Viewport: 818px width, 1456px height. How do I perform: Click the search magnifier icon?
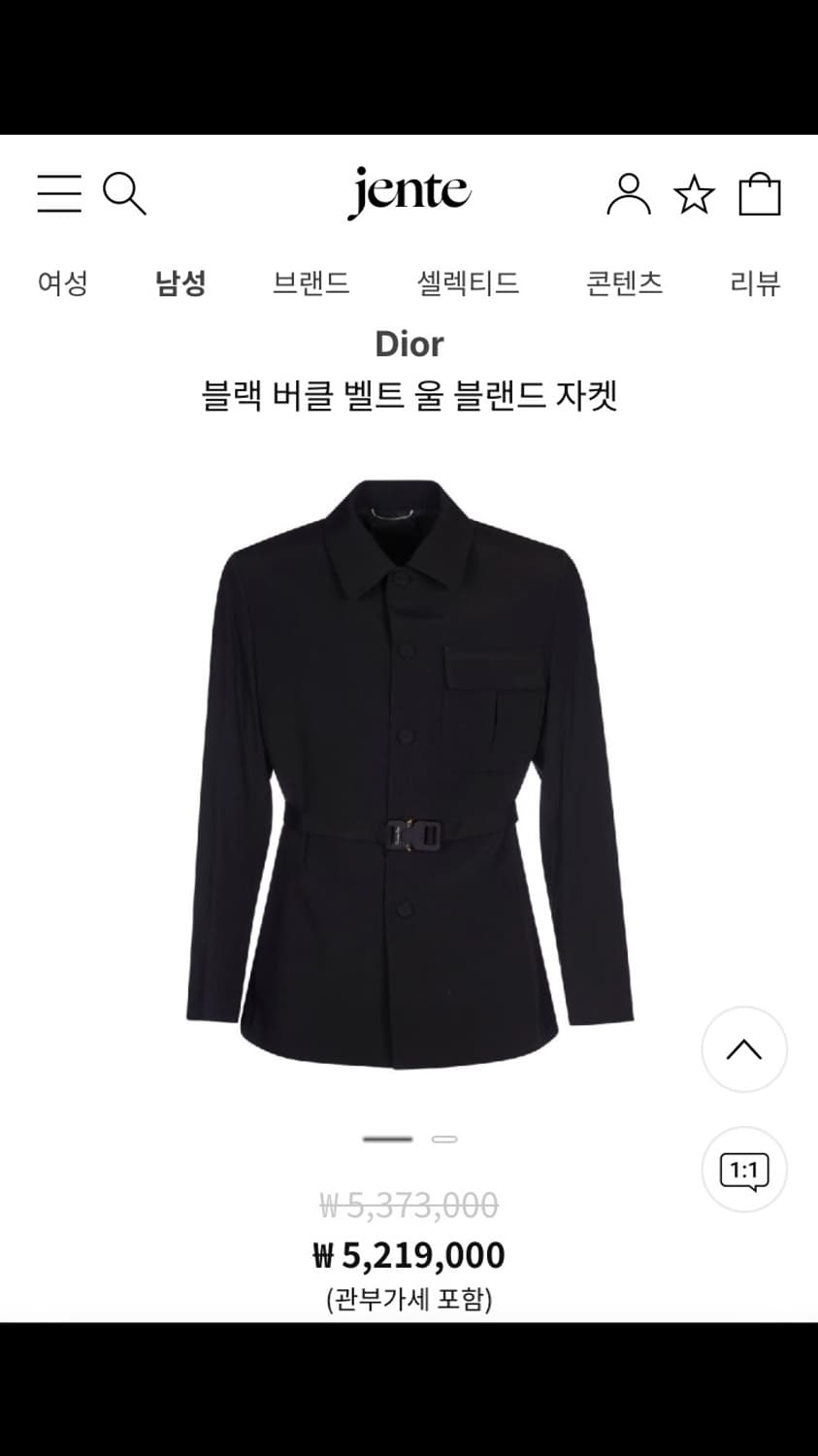[124, 195]
